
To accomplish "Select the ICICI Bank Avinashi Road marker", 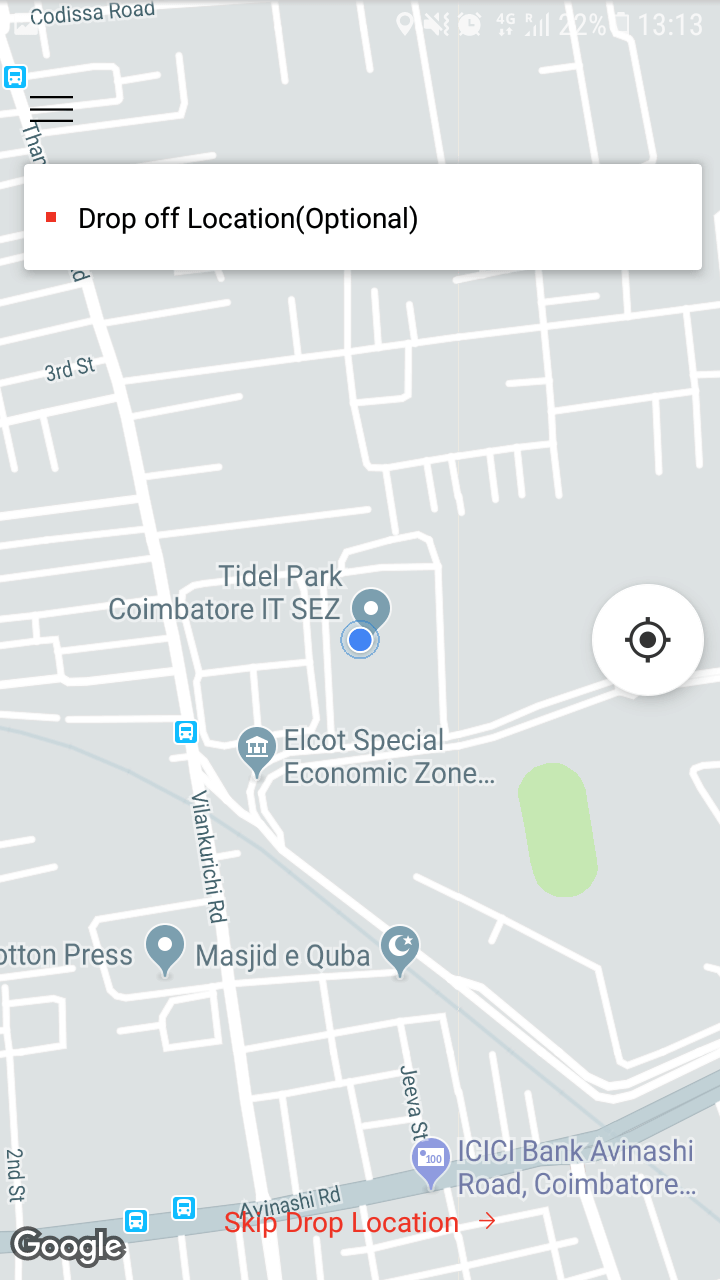I will (x=431, y=1162).
